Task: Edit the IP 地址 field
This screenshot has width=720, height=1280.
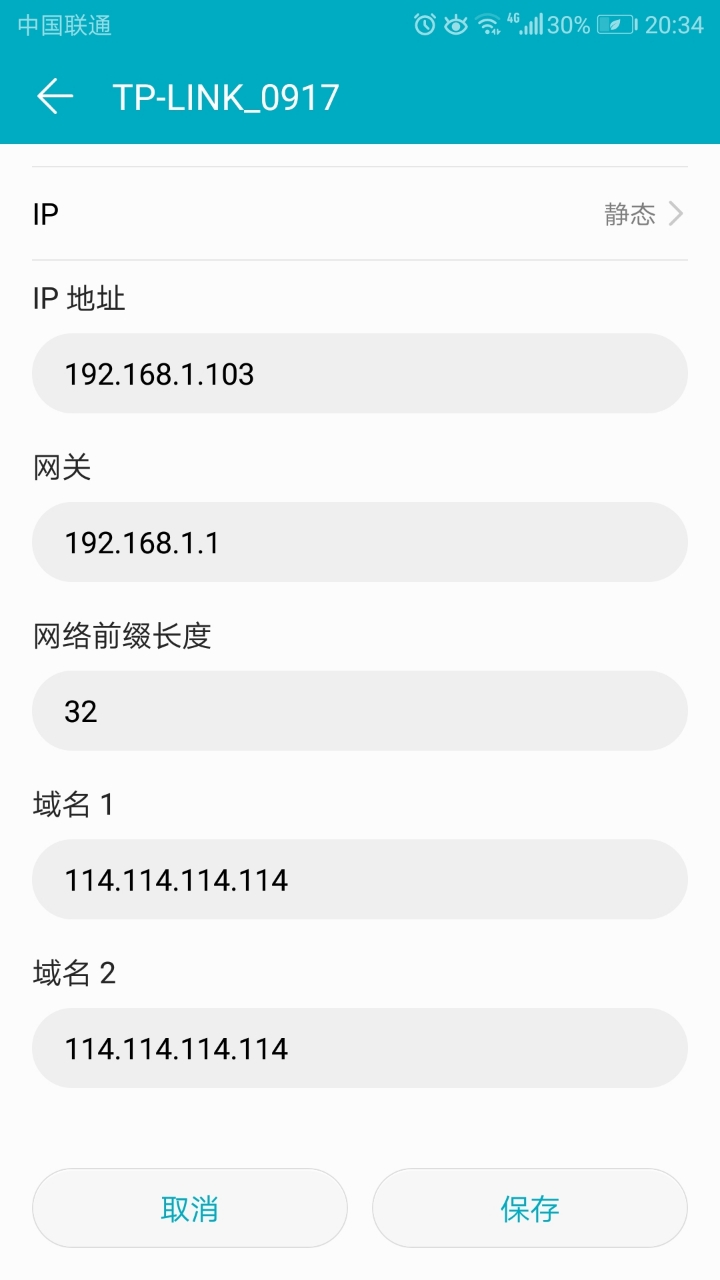Action: pos(360,374)
